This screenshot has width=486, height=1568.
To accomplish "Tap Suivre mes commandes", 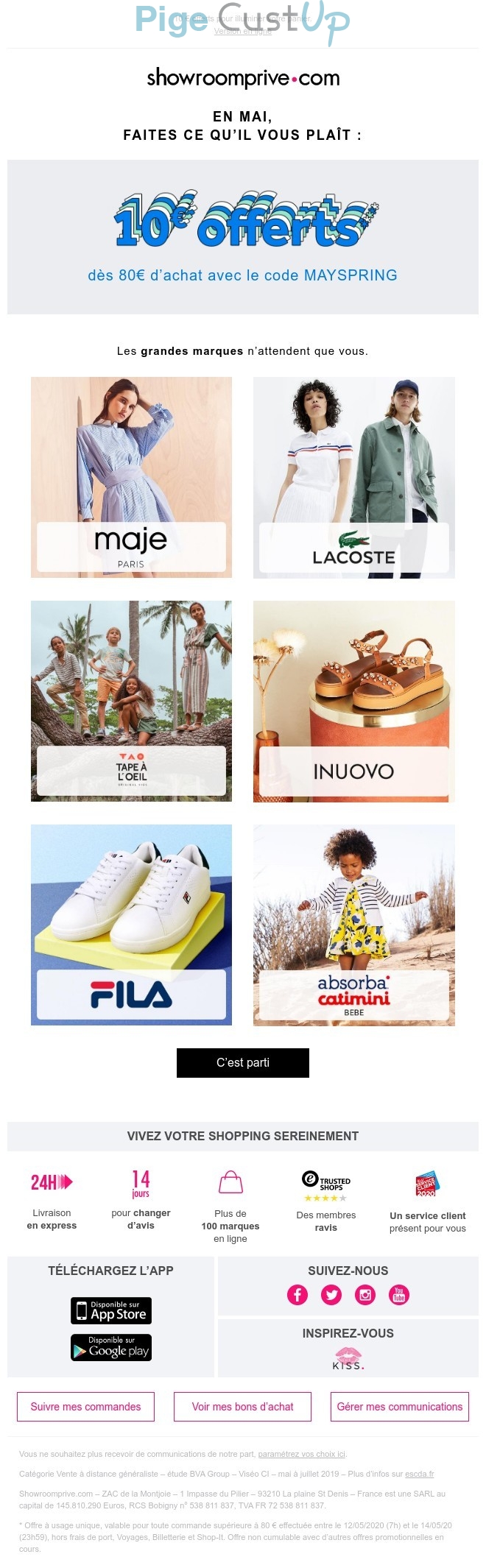I will (85, 1406).
